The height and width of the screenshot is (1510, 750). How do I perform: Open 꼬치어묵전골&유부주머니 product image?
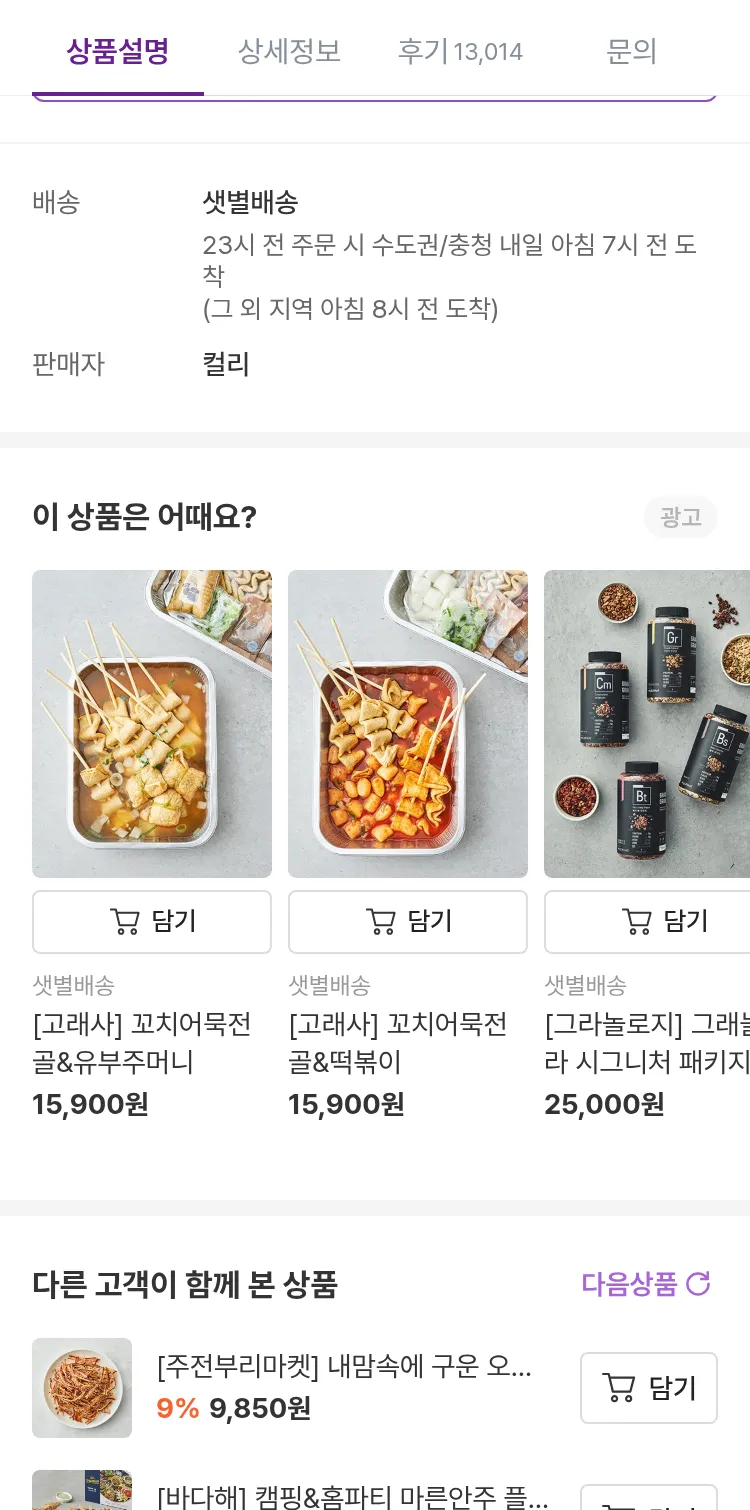point(152,724)
